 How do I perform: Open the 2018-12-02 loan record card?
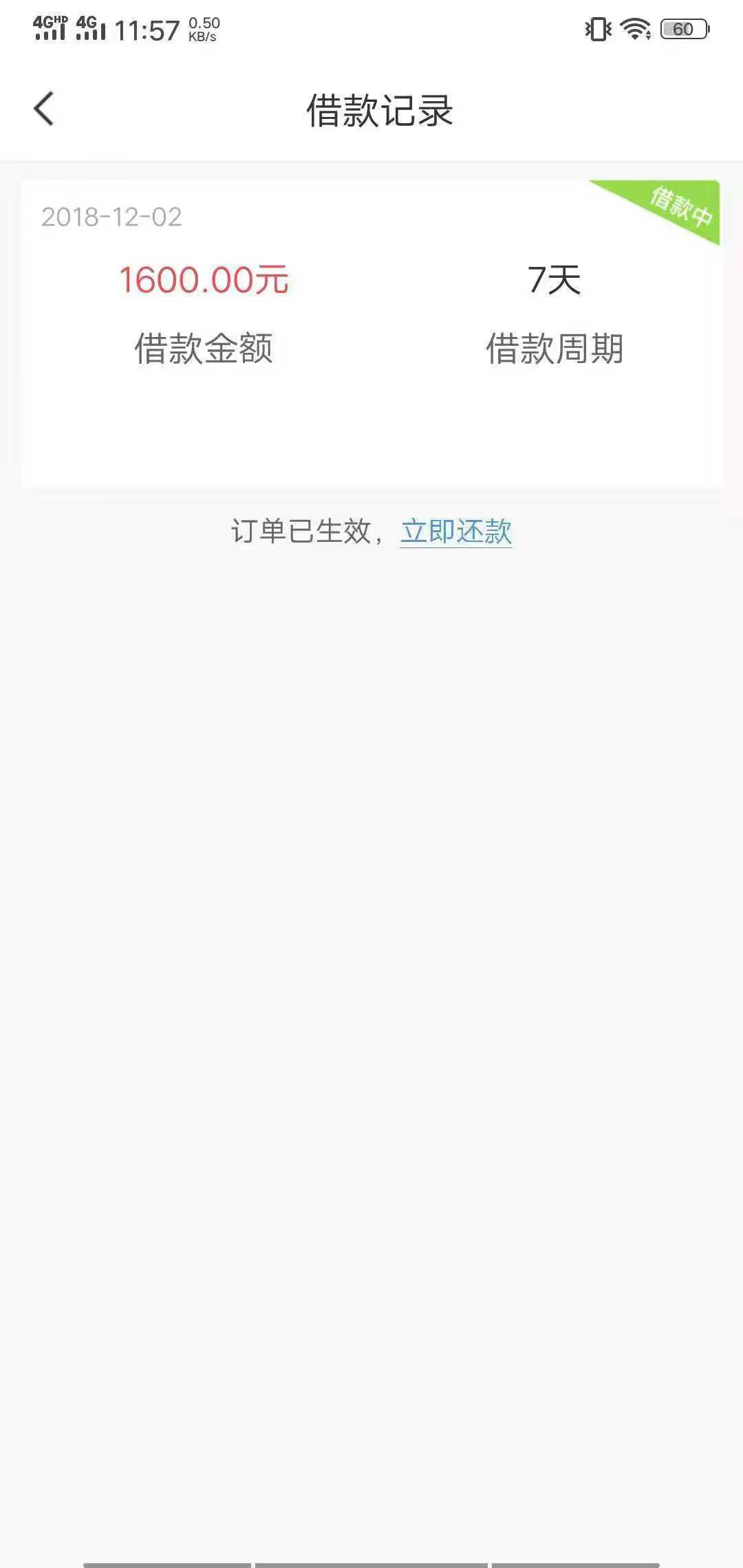pyautogui.click(x=372, y=334)
